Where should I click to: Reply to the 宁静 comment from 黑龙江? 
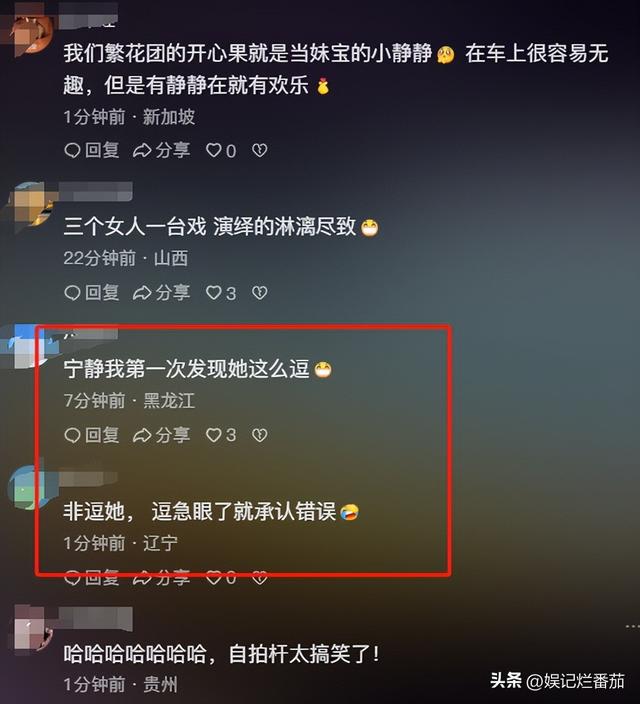[x=91, y=435]
